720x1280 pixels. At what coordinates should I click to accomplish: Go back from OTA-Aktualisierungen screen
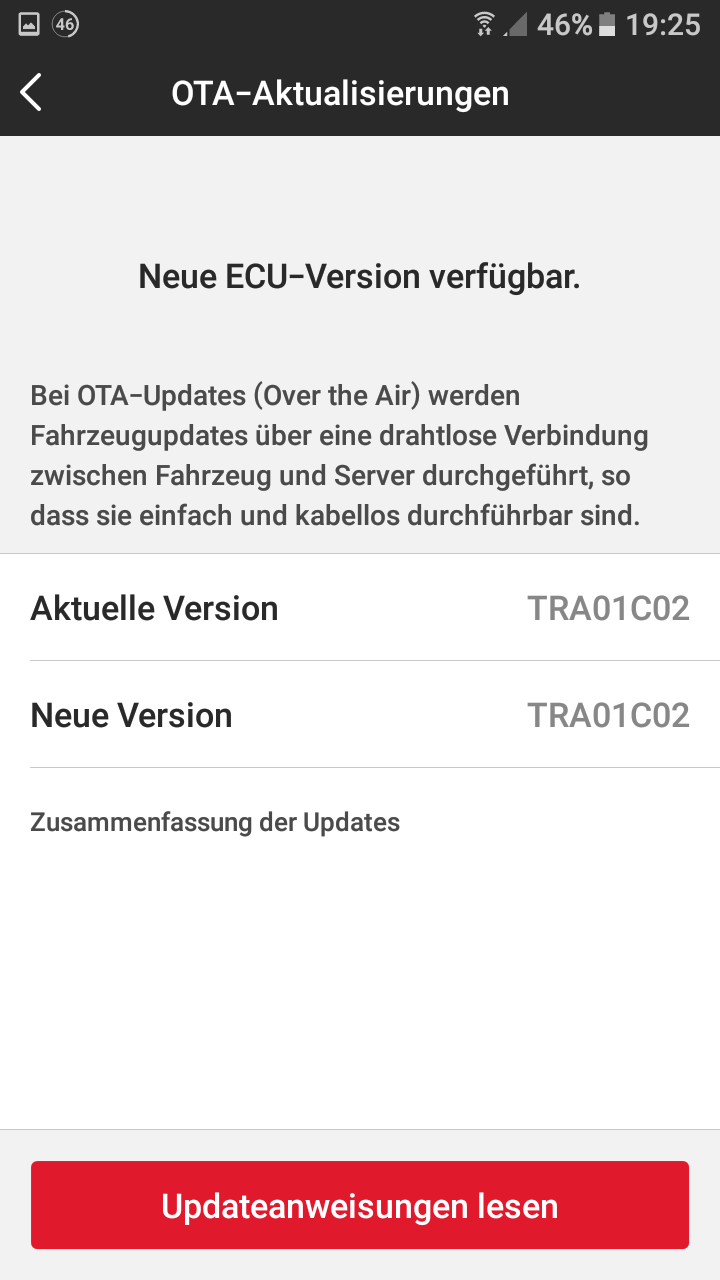pos(31,93)
